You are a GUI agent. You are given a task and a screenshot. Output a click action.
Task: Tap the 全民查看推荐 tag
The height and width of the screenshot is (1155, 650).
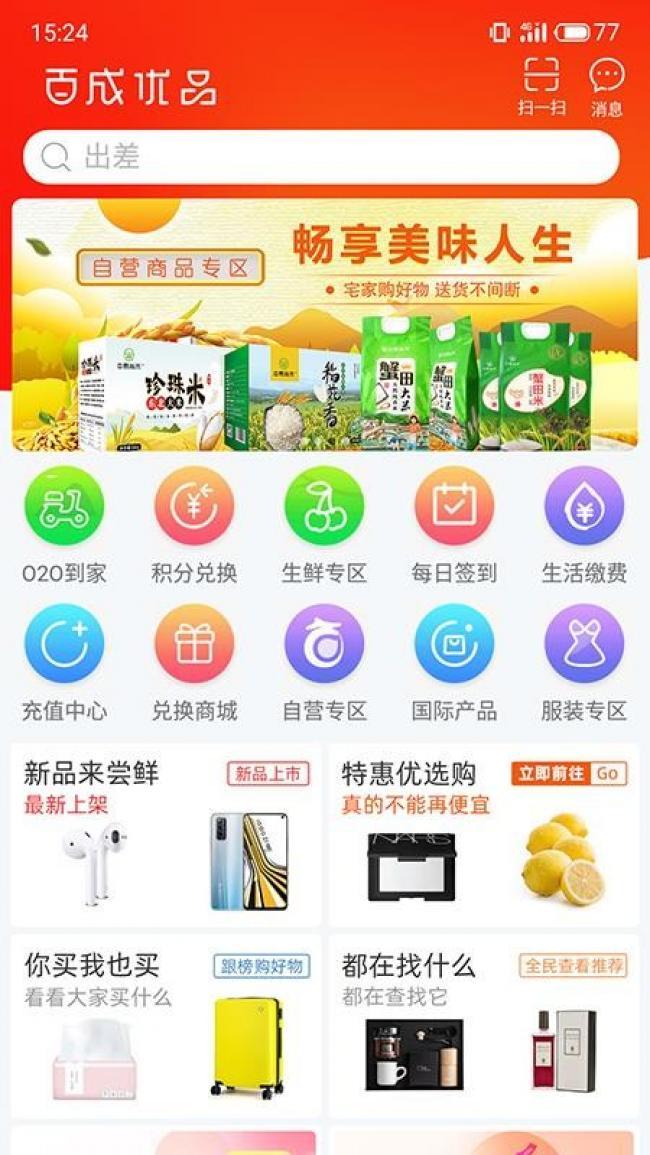point(574,966)
